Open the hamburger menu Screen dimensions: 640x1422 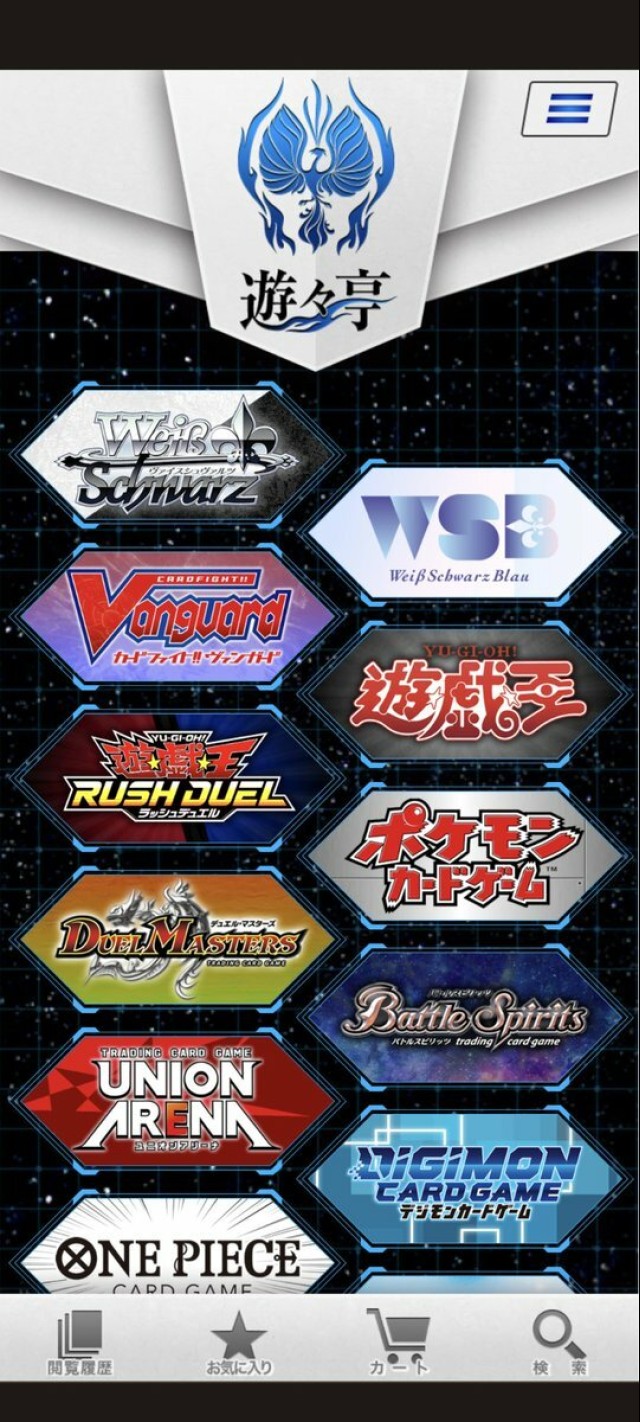click(569, 108)
